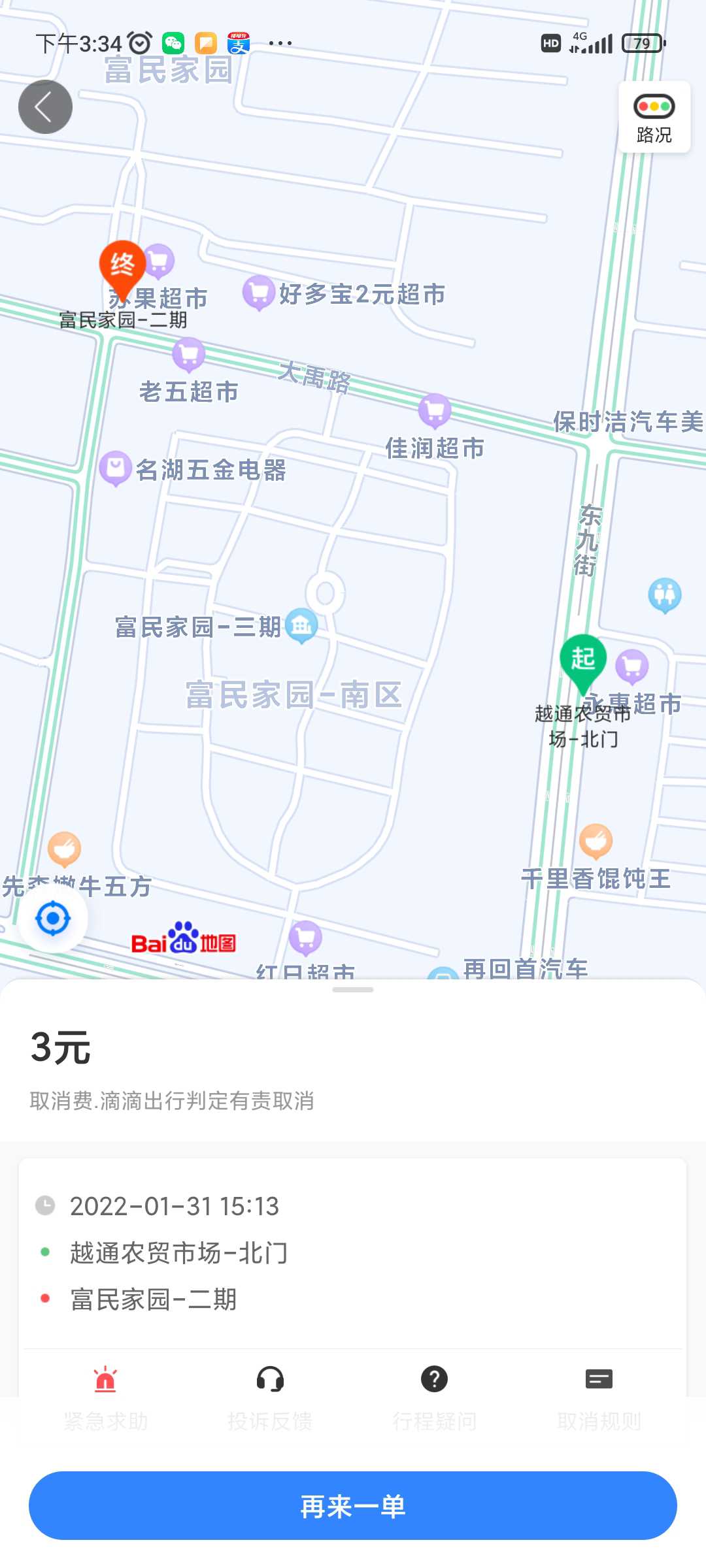View 取消规则 cancellation rules
The image size is (706, 1568).
(x=599, y=1397)
